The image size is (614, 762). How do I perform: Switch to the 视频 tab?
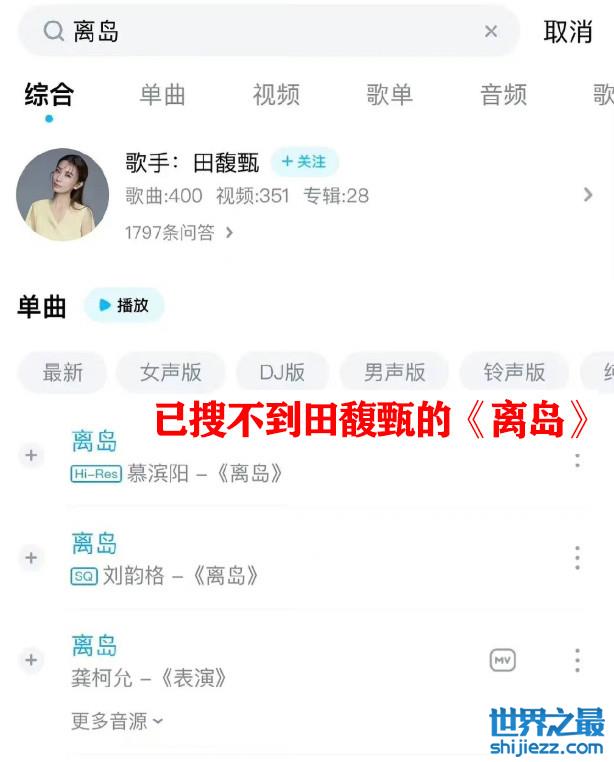[276, 95]
